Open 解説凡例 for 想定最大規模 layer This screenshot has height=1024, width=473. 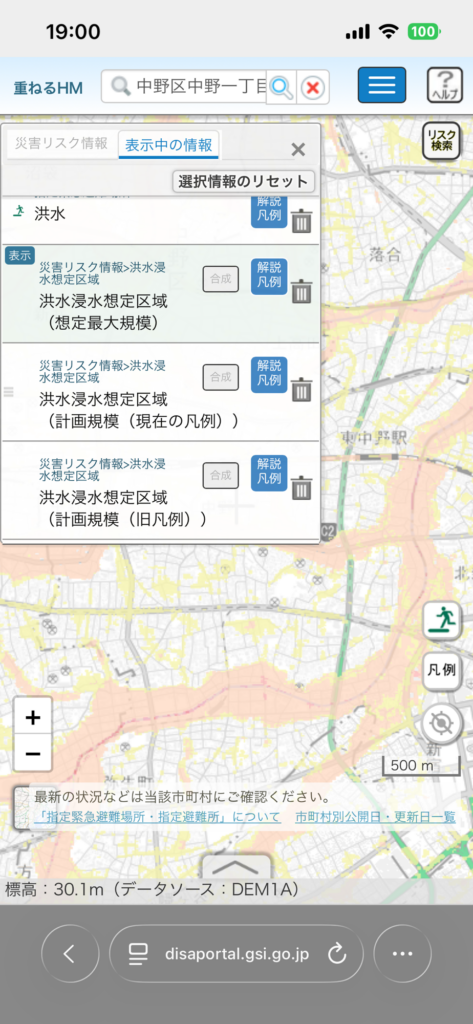click(x=269, y=276)
